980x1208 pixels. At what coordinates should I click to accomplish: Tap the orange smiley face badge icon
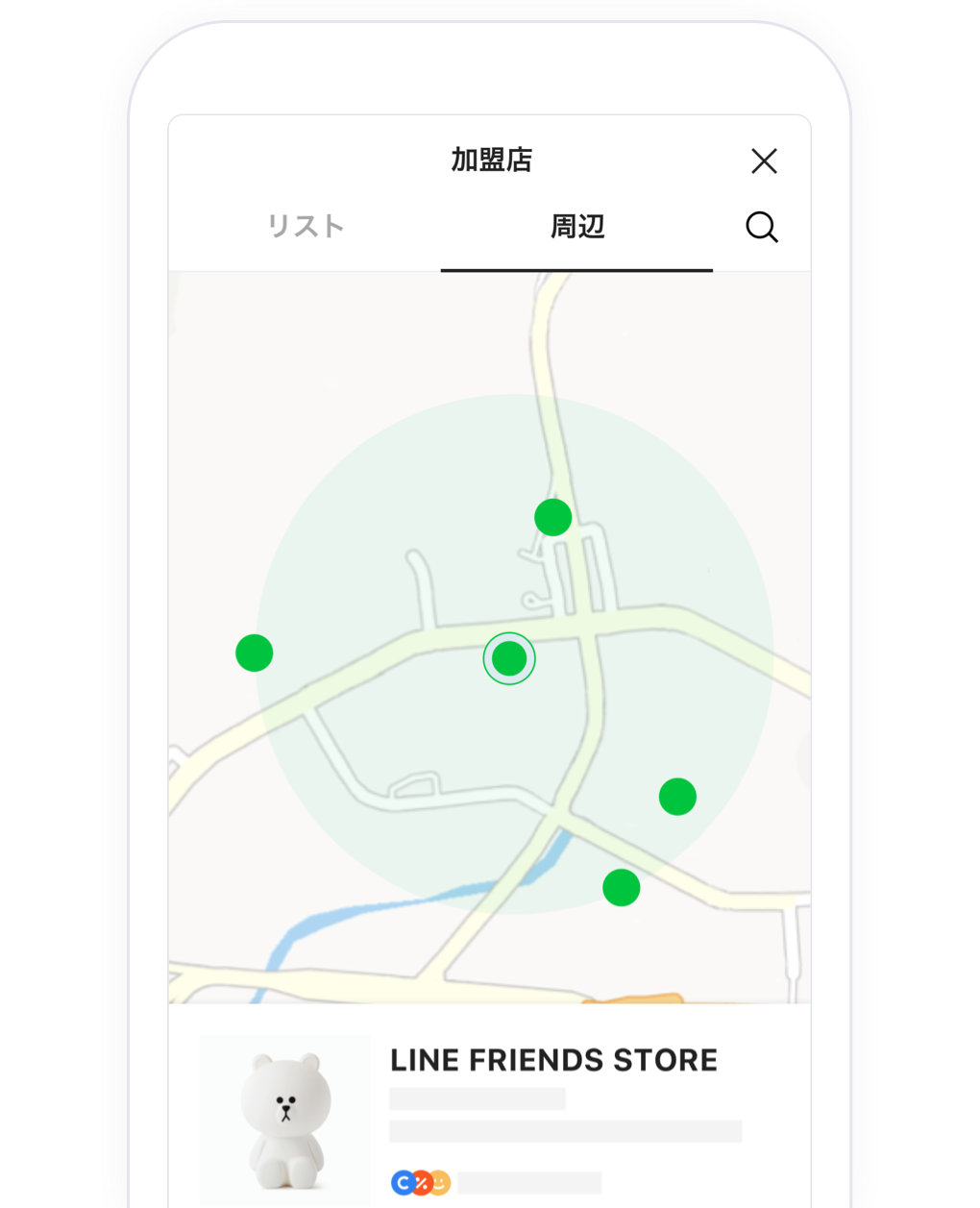pyautogui.click(x=439, y=1184)
